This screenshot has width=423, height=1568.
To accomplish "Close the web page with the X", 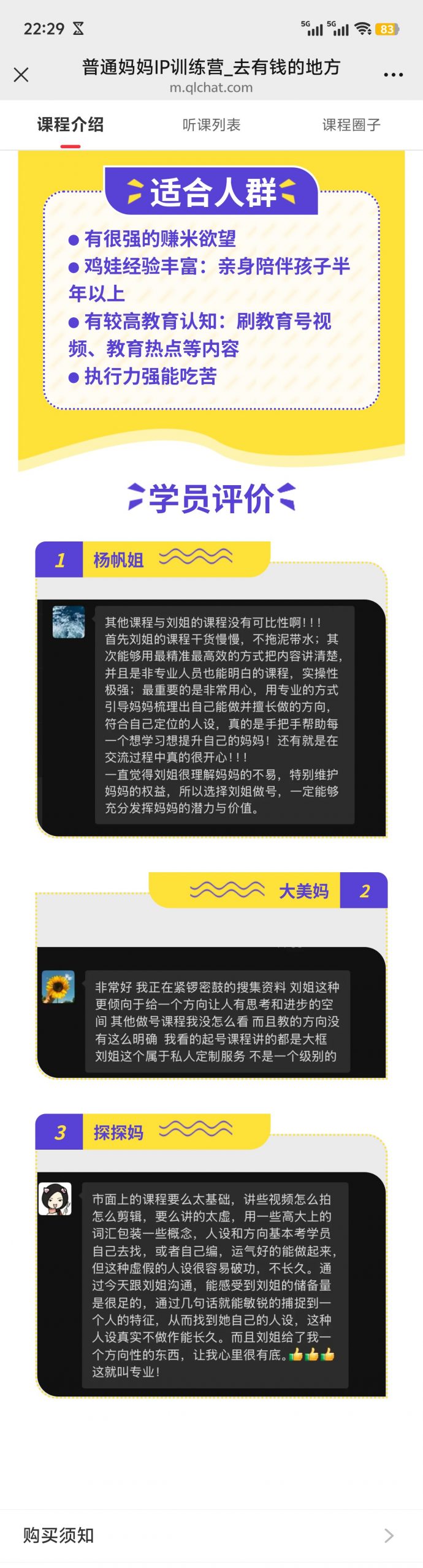I will point(21,75).
